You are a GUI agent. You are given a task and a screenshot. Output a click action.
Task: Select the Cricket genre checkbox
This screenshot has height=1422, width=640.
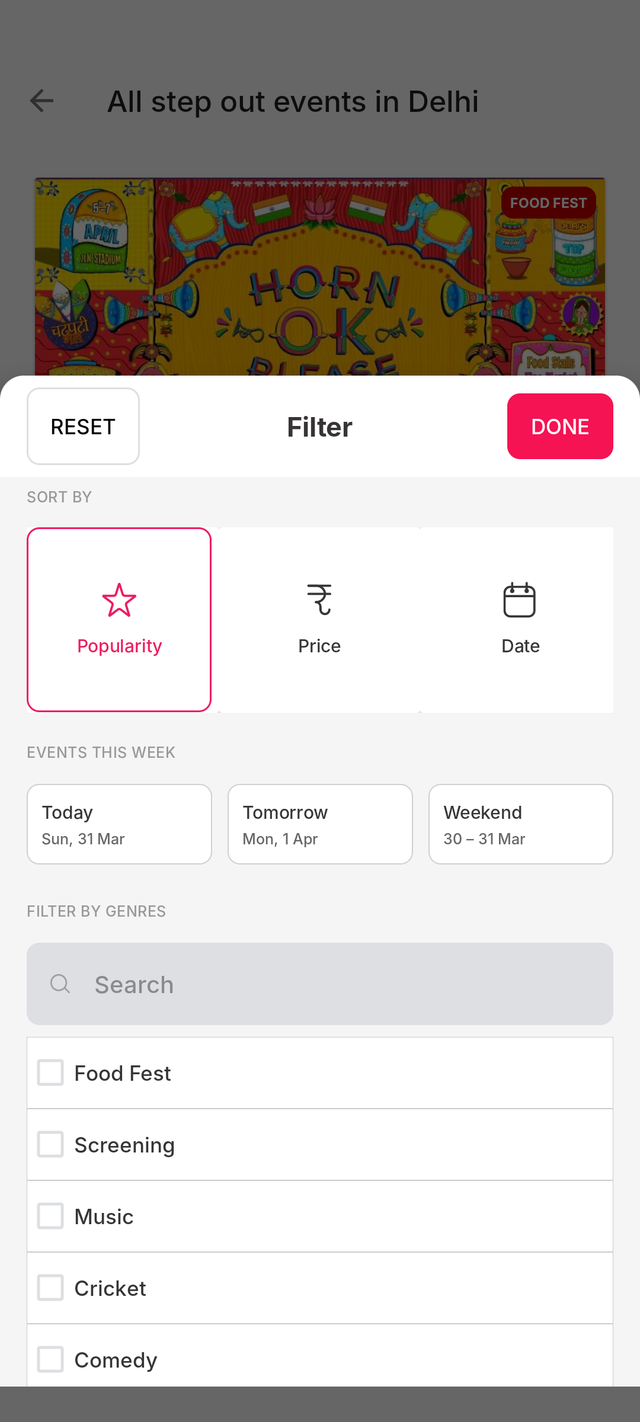pyautogui.click(x=51, y=1288)
